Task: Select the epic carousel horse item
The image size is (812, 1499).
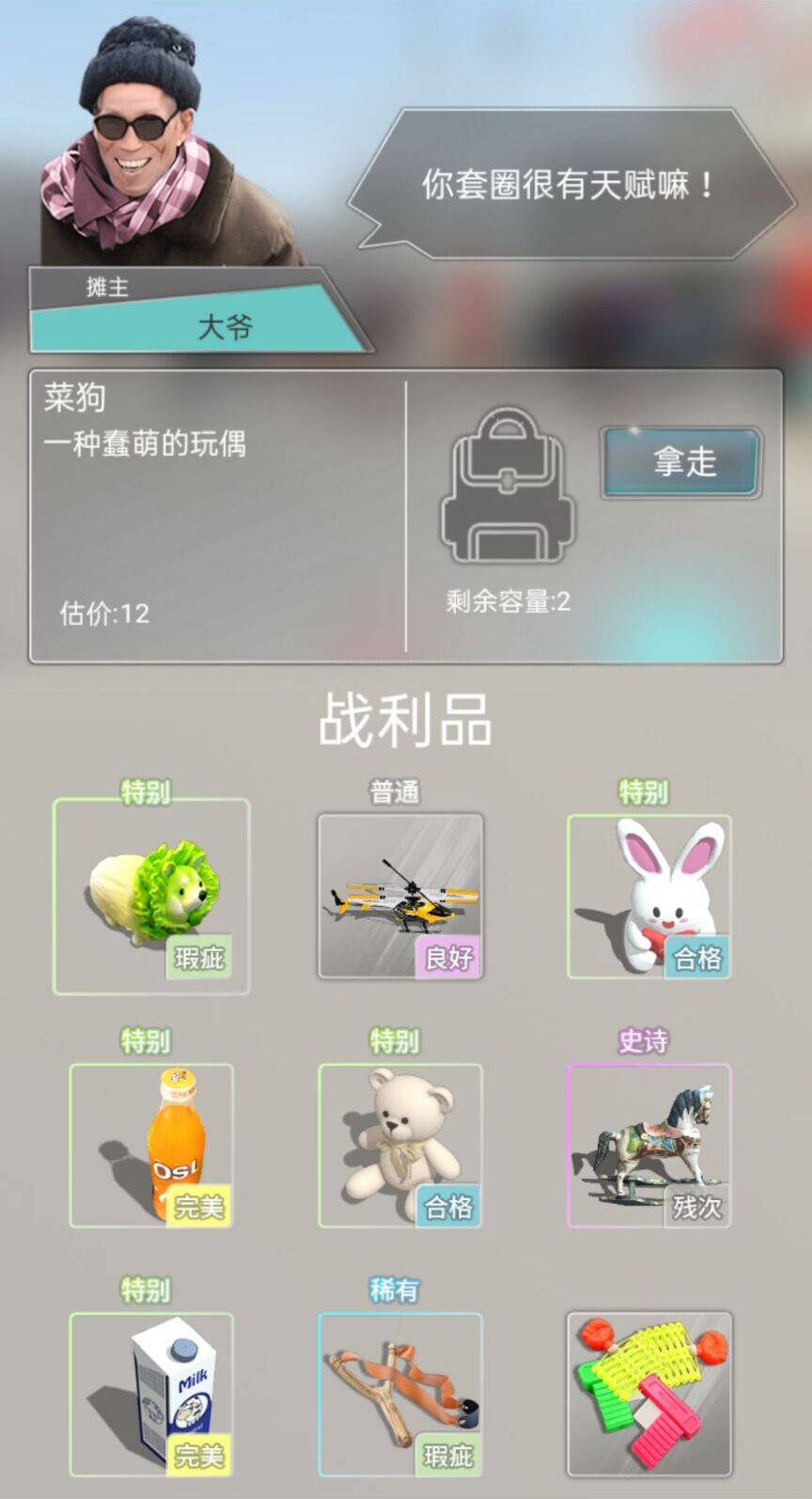Action: [649, 1146]
